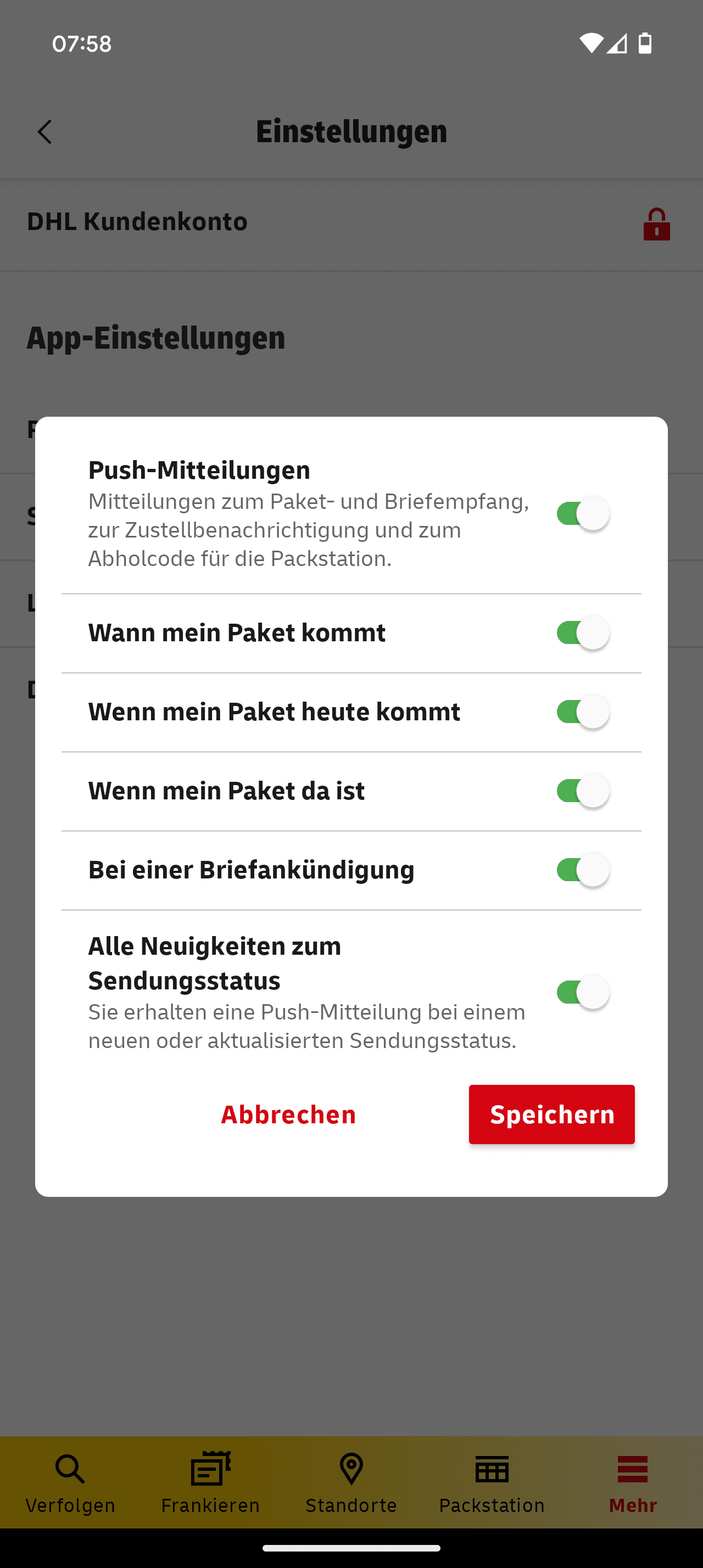The image size is (703, 1568).
Task: Turn off 'Wenn mein Paket heute kommt'
Action: point(582,712)
